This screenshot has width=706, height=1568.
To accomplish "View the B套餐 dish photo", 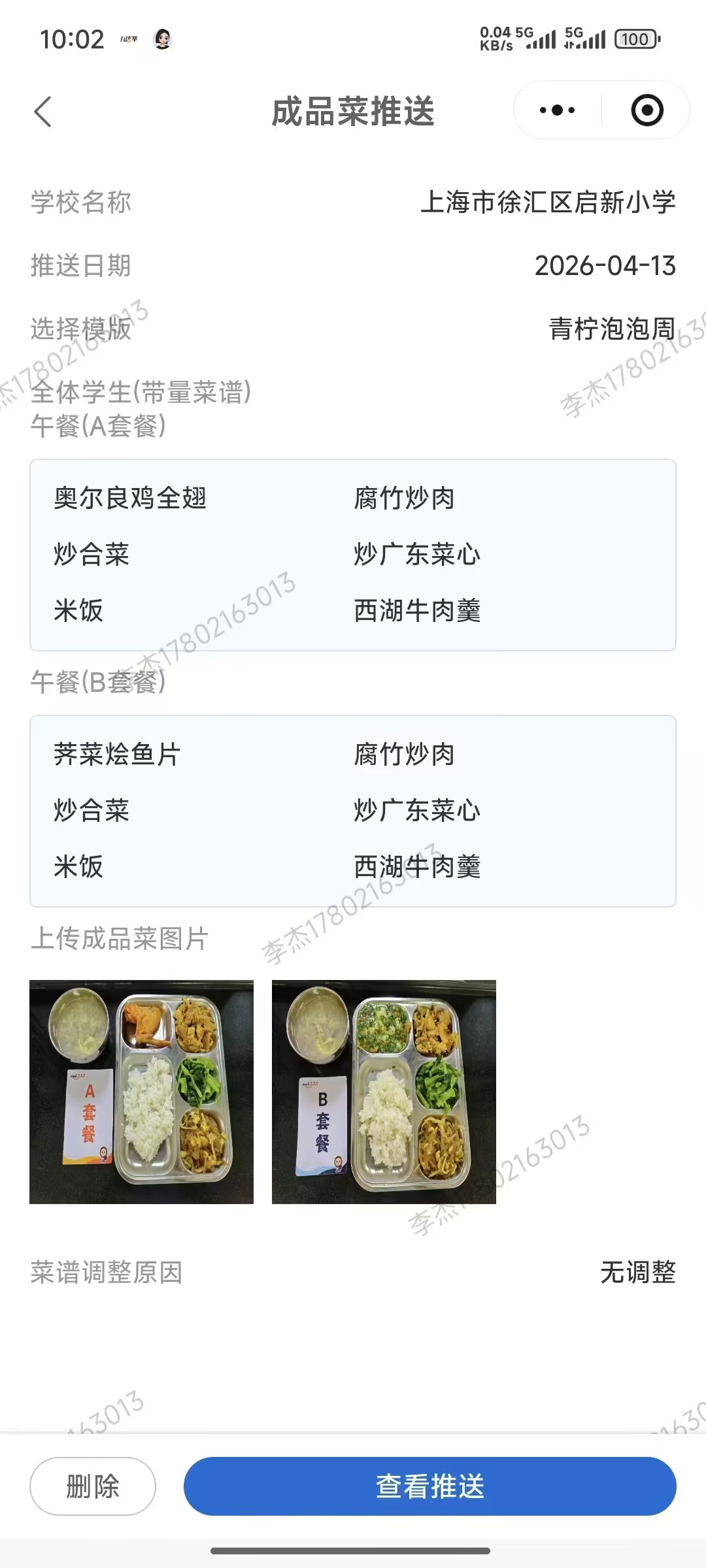I will click(x=384, y=1092).
